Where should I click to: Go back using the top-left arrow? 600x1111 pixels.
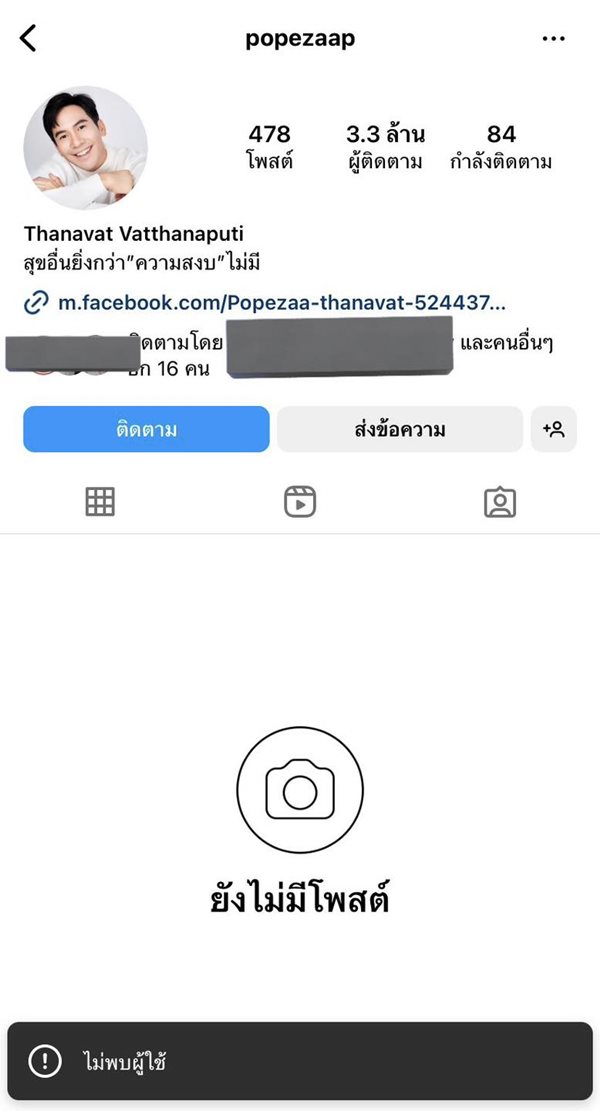pos(28,39)
